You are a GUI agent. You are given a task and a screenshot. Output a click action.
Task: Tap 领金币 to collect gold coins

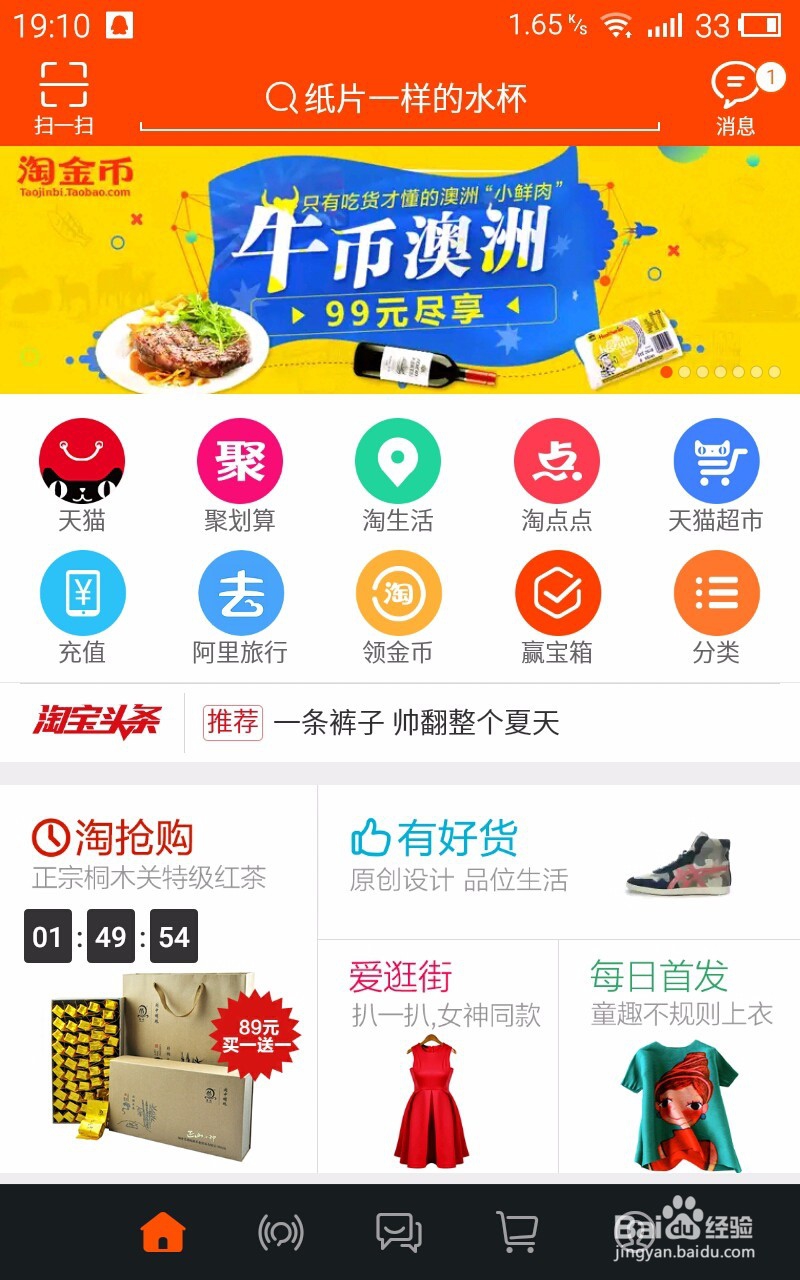click(x=399, y=594)
